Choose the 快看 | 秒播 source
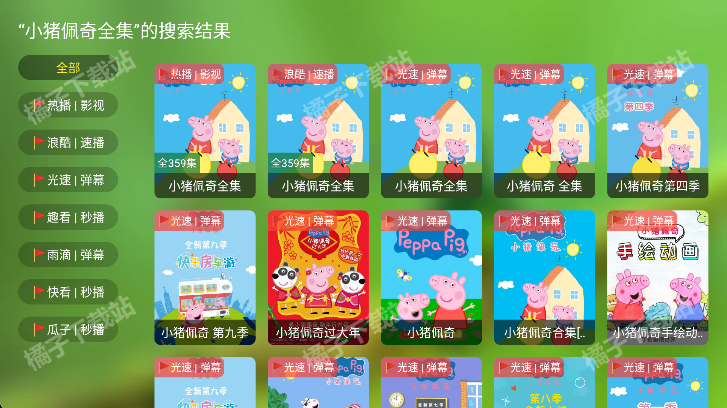This screenshot has height=408, width=727. pos(68,291)
